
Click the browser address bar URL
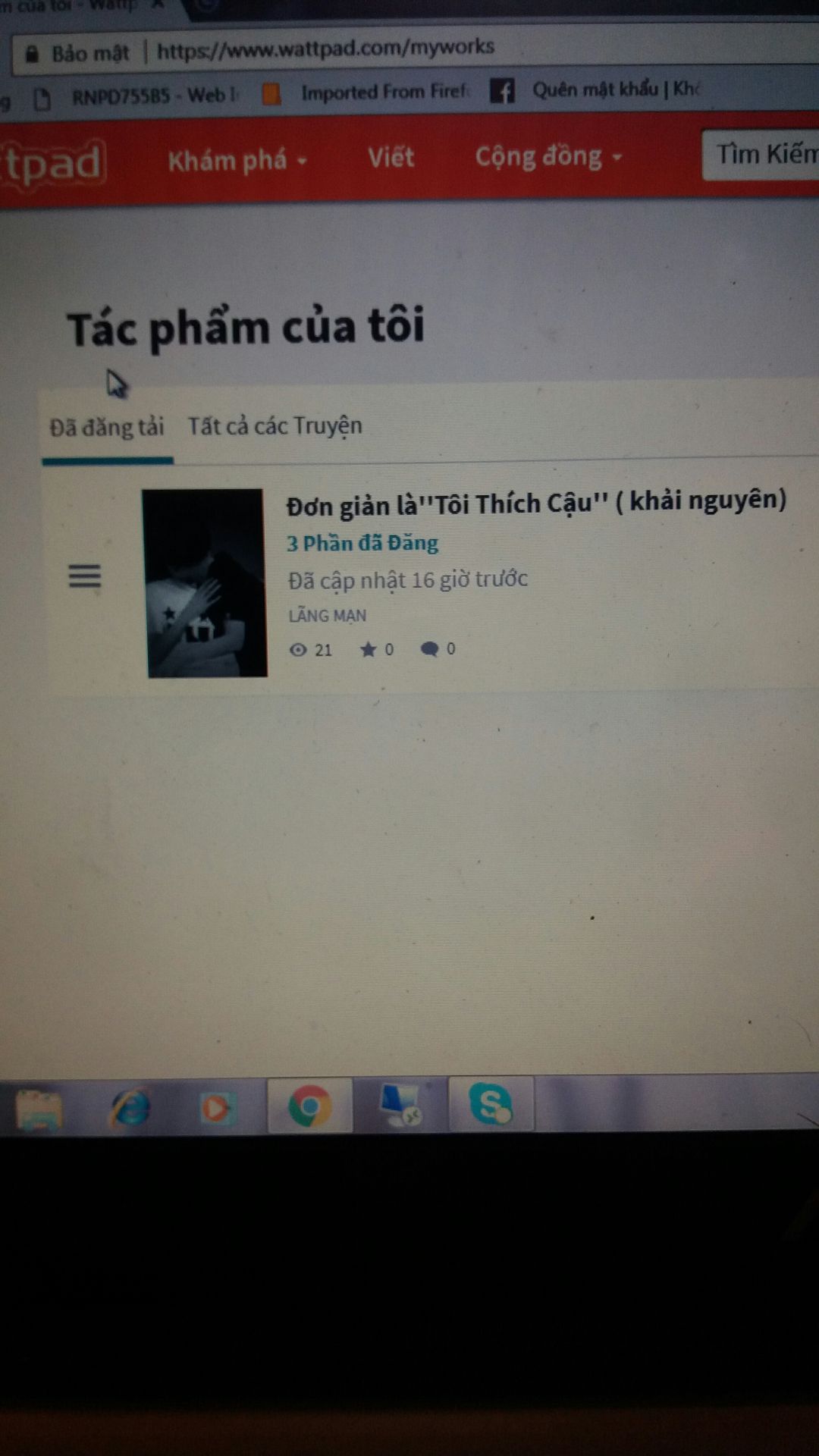click(325, 49)
